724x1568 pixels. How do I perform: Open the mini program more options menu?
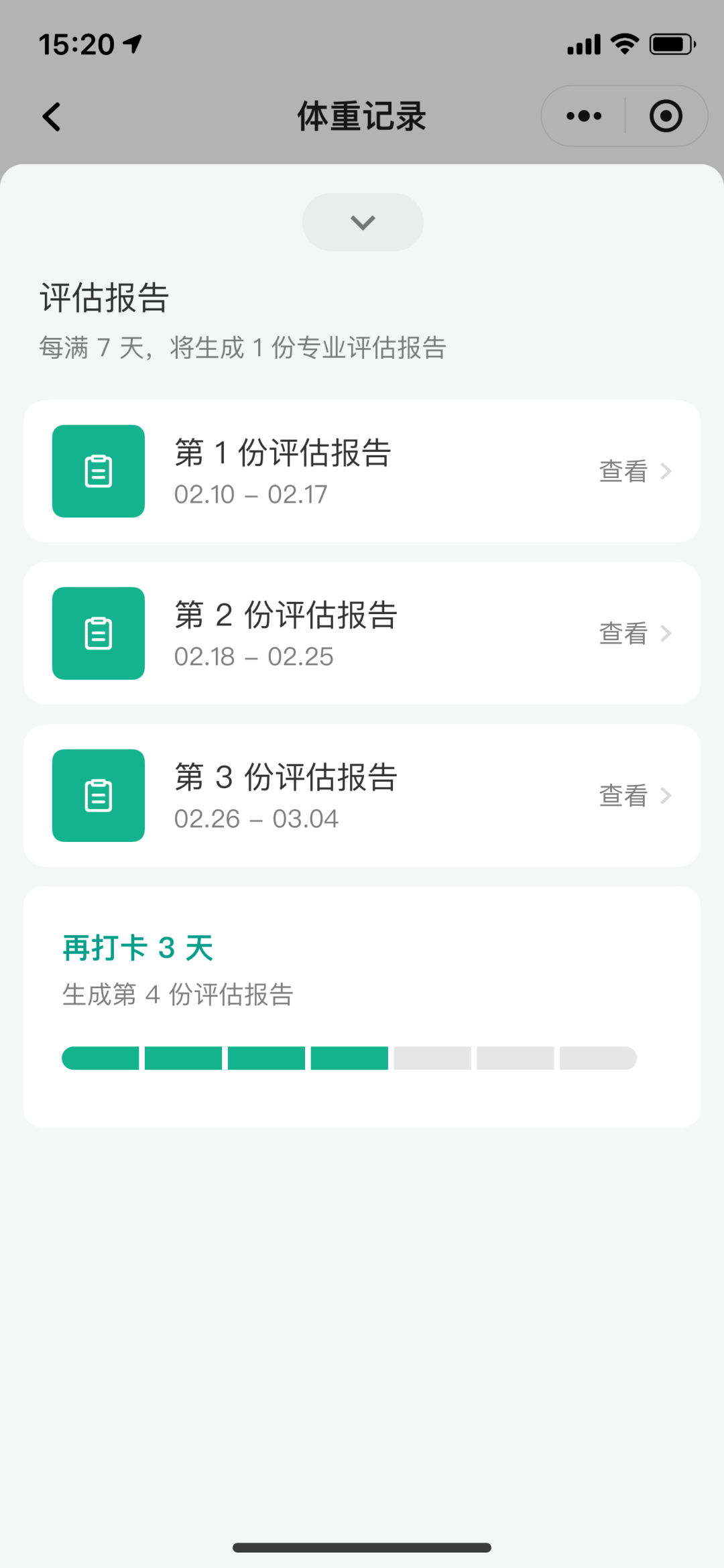pos(583,116)
